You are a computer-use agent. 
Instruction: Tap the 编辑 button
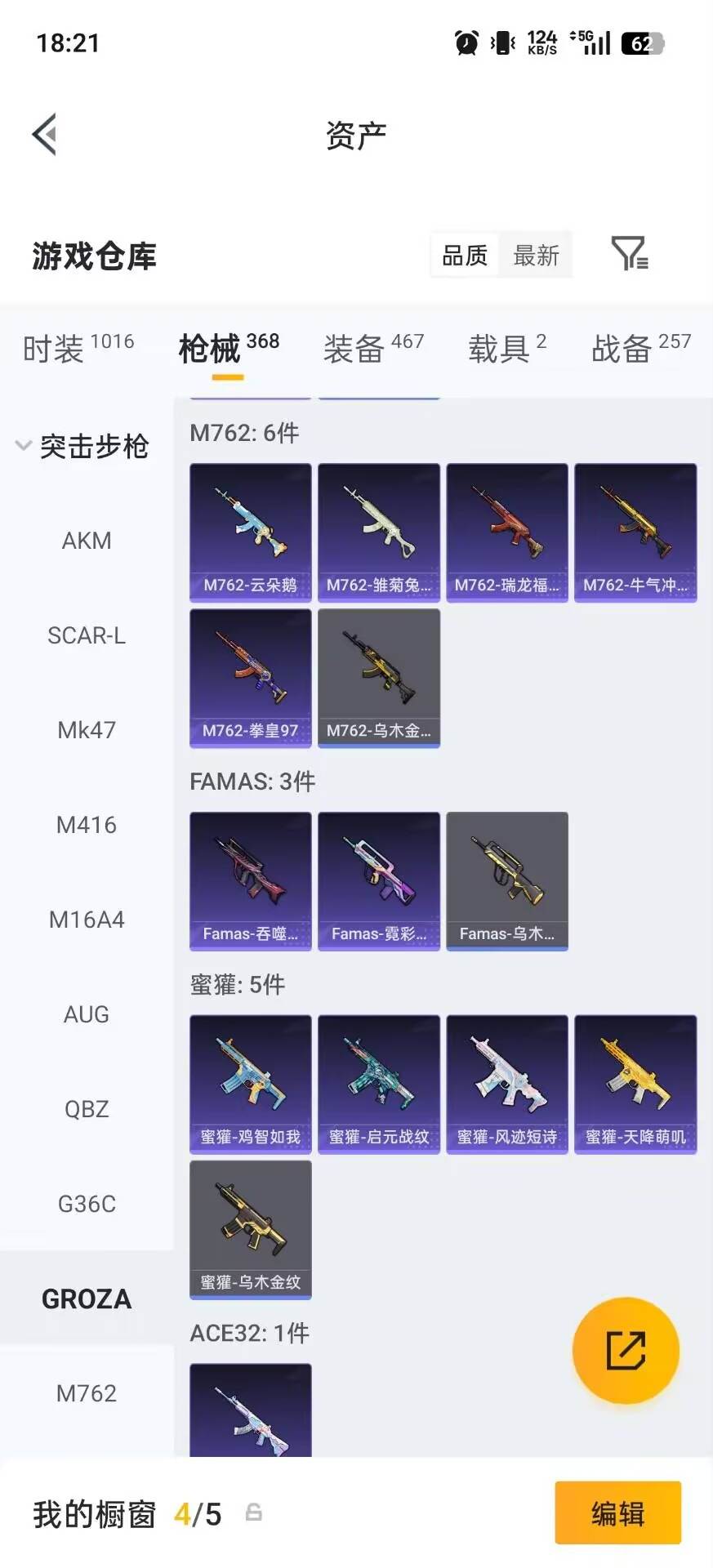618,1513
